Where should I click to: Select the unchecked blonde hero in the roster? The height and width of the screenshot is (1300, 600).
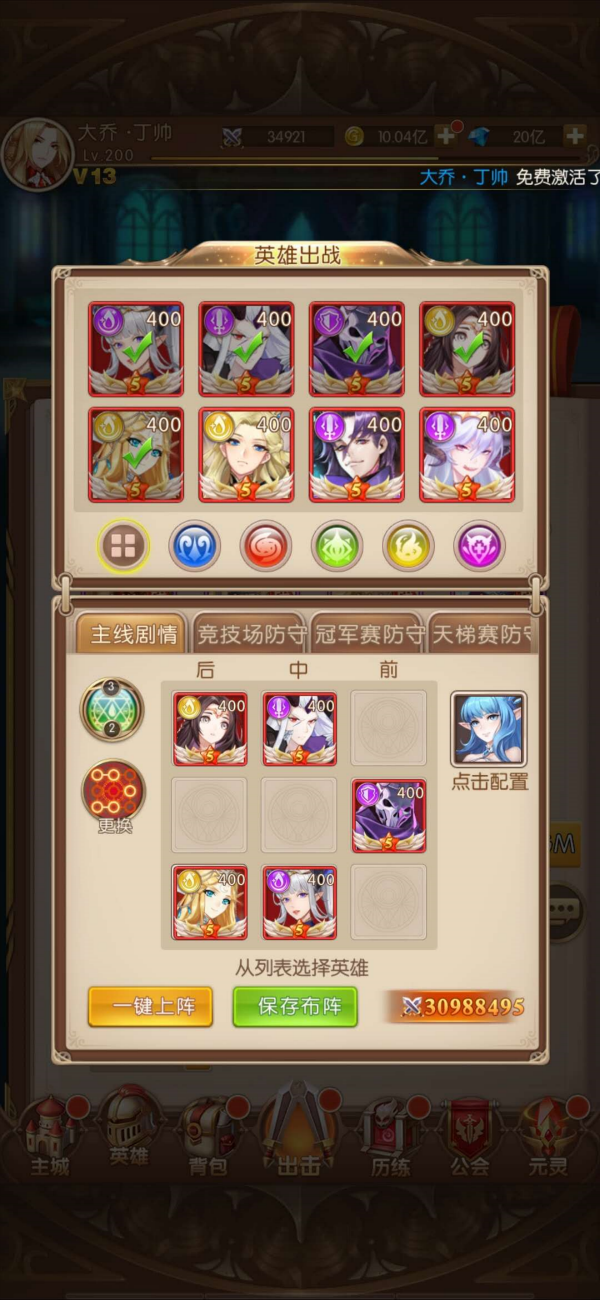point(247,454)
